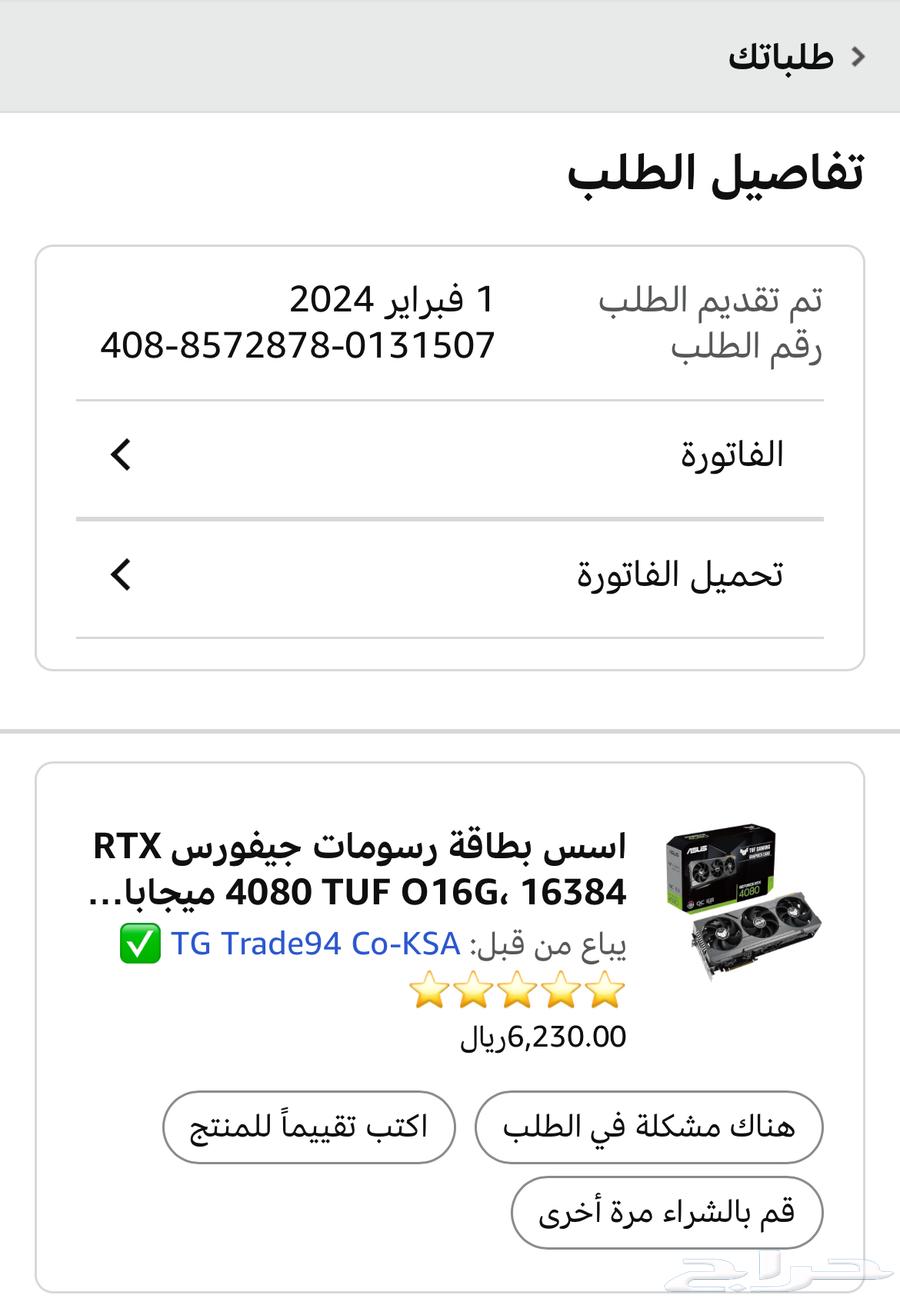Visit seller page TG Trade94 Co-KSA

pos(316,943)
